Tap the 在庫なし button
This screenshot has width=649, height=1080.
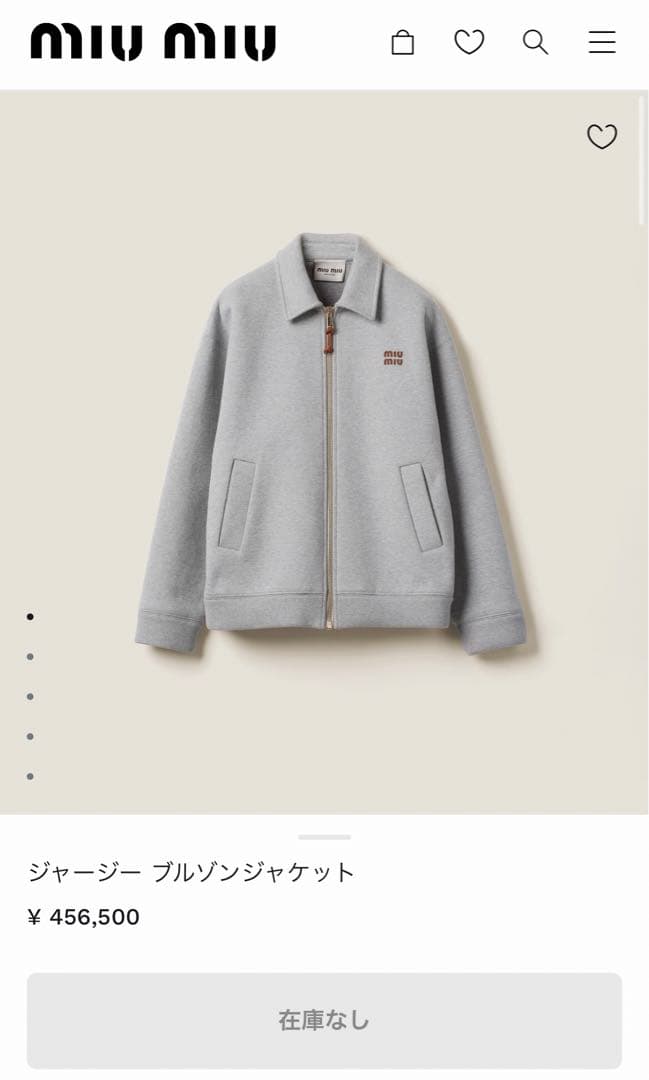pyautogui.click(x=324, y=1020)
